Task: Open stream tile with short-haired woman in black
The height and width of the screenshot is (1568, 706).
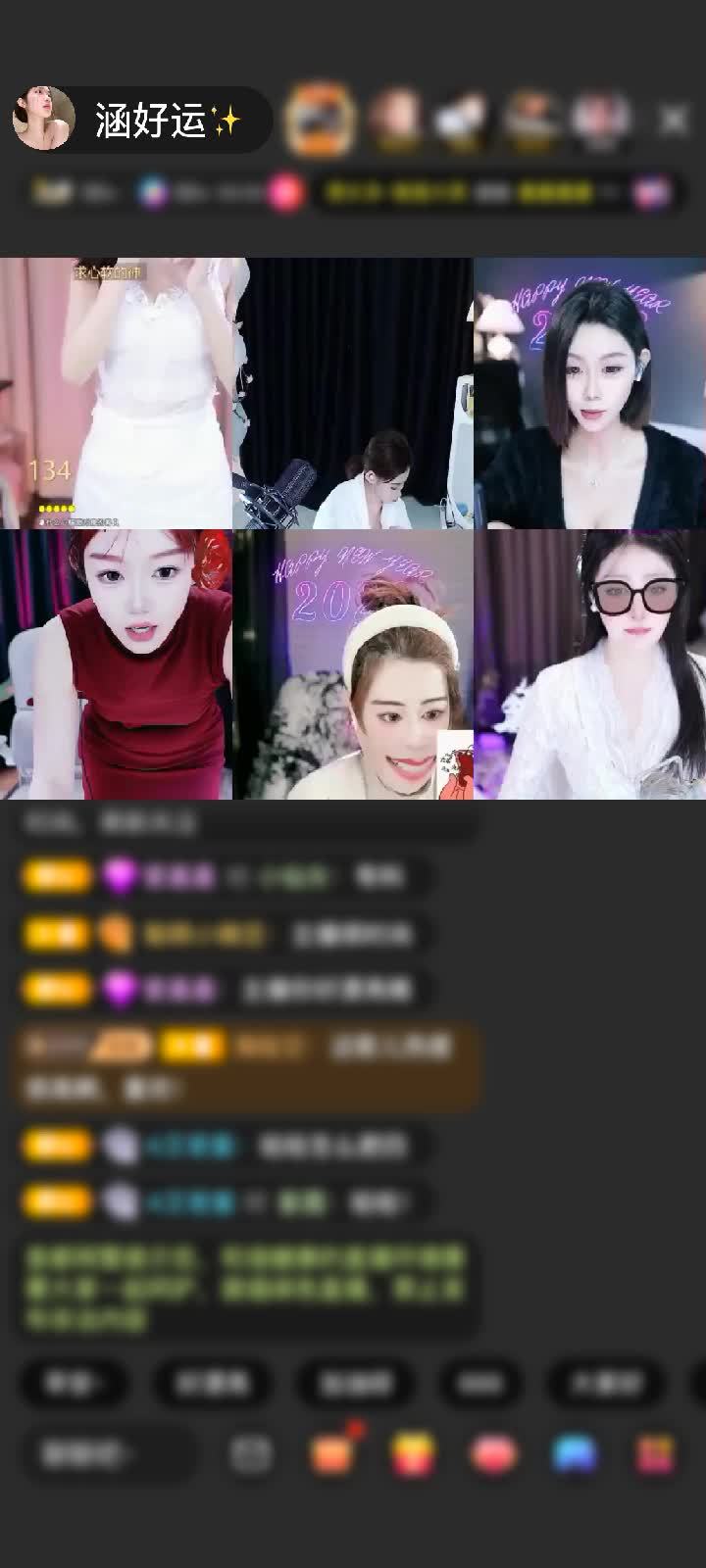Action: pos(590,392)
